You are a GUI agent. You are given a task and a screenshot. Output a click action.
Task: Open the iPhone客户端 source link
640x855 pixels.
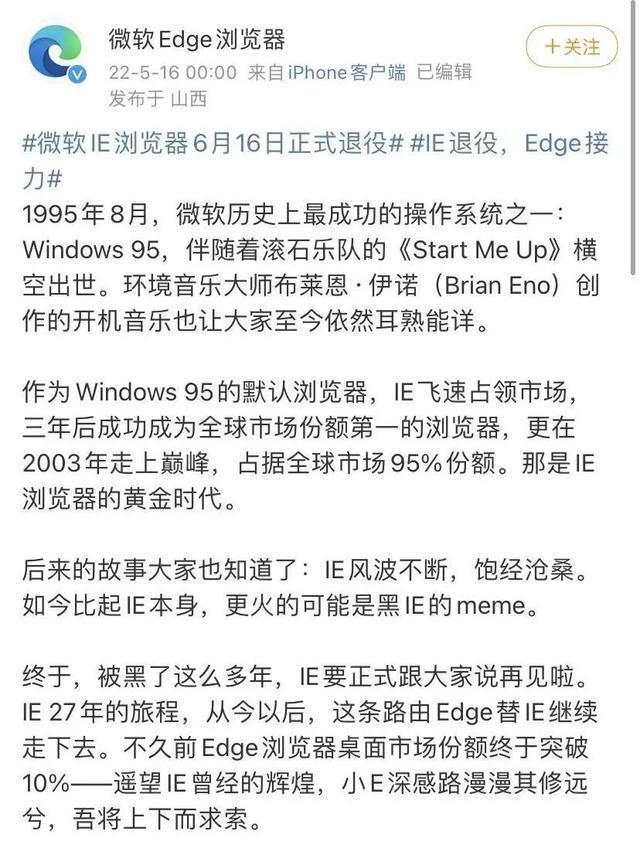pyautogui.click(x=347, y=72)
